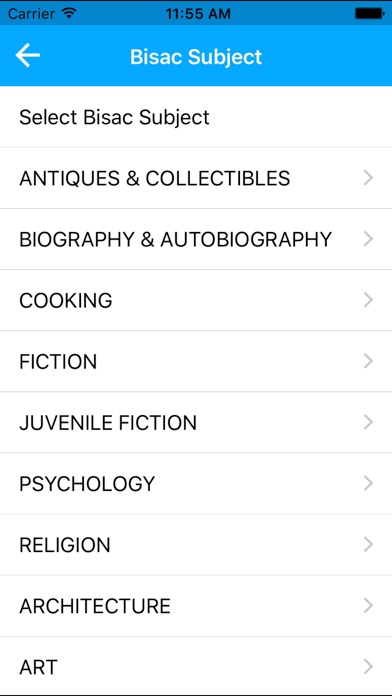Image resolution: width=392 pixels, height=696 pixels.
Task: Open the Antiques & Collectibles subject
Action: 196,178
